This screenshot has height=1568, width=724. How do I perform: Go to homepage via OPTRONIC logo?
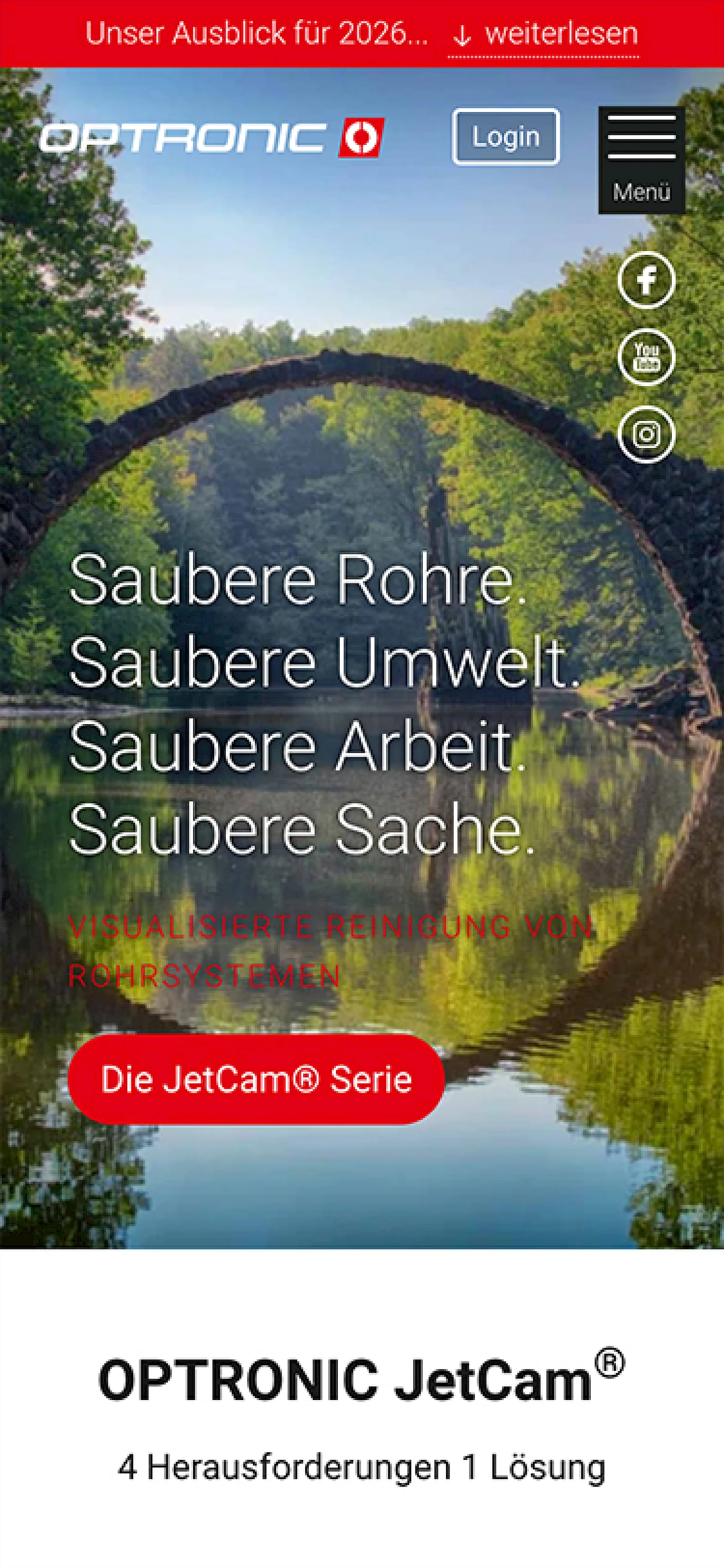[212, 138]
